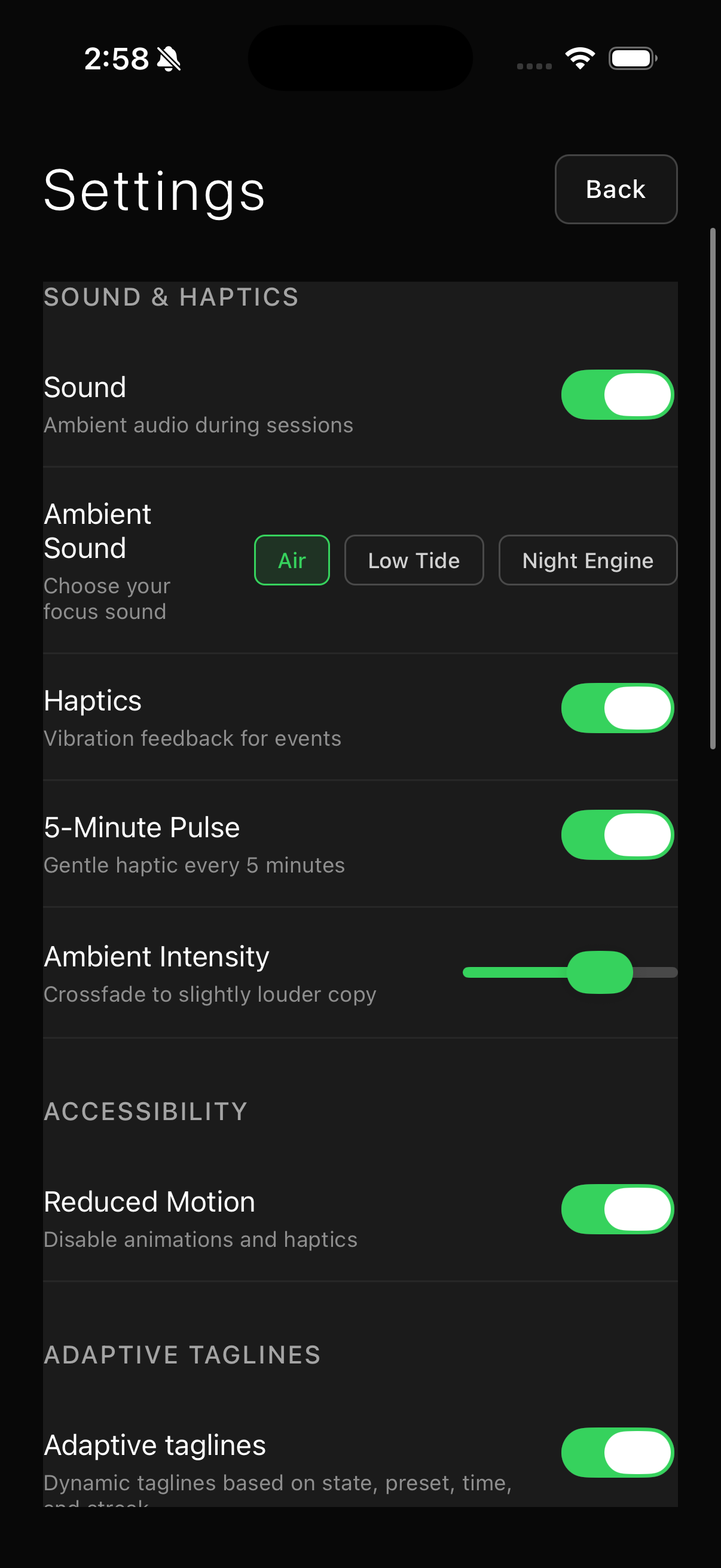The image size is (721, 1568).
Task: Choose Low Tide as the focus sound
Action: tap(414, 560)
